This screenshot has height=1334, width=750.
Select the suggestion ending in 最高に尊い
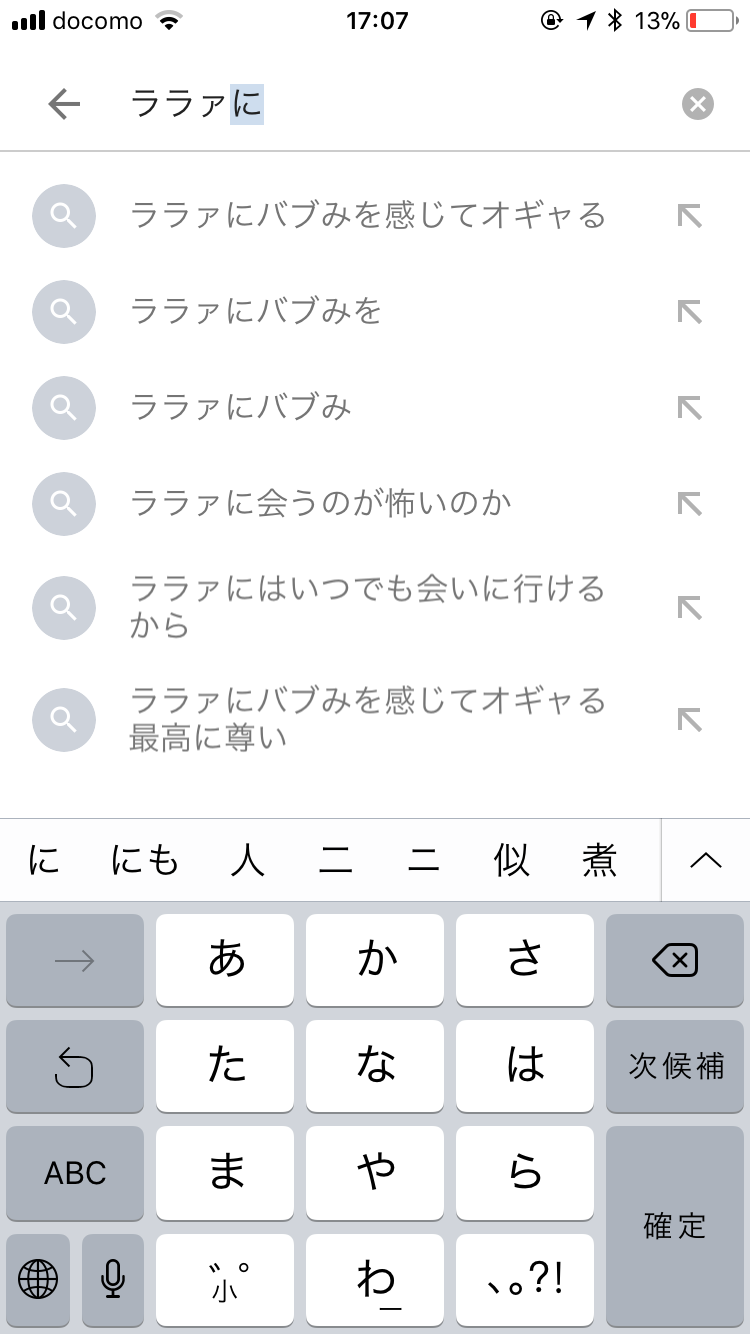tap(366, 720)
